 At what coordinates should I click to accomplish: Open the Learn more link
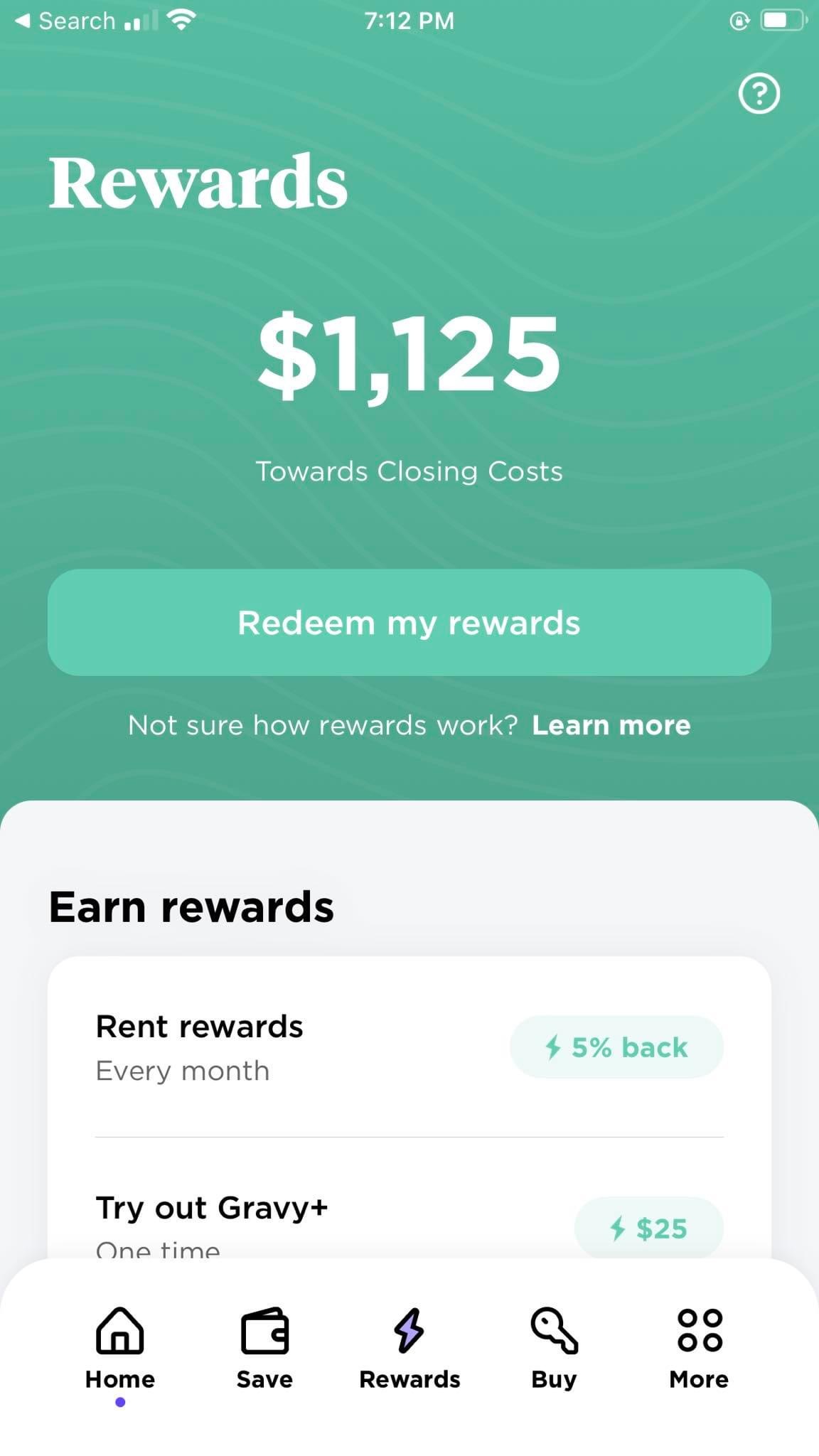[x=611, y=725]
